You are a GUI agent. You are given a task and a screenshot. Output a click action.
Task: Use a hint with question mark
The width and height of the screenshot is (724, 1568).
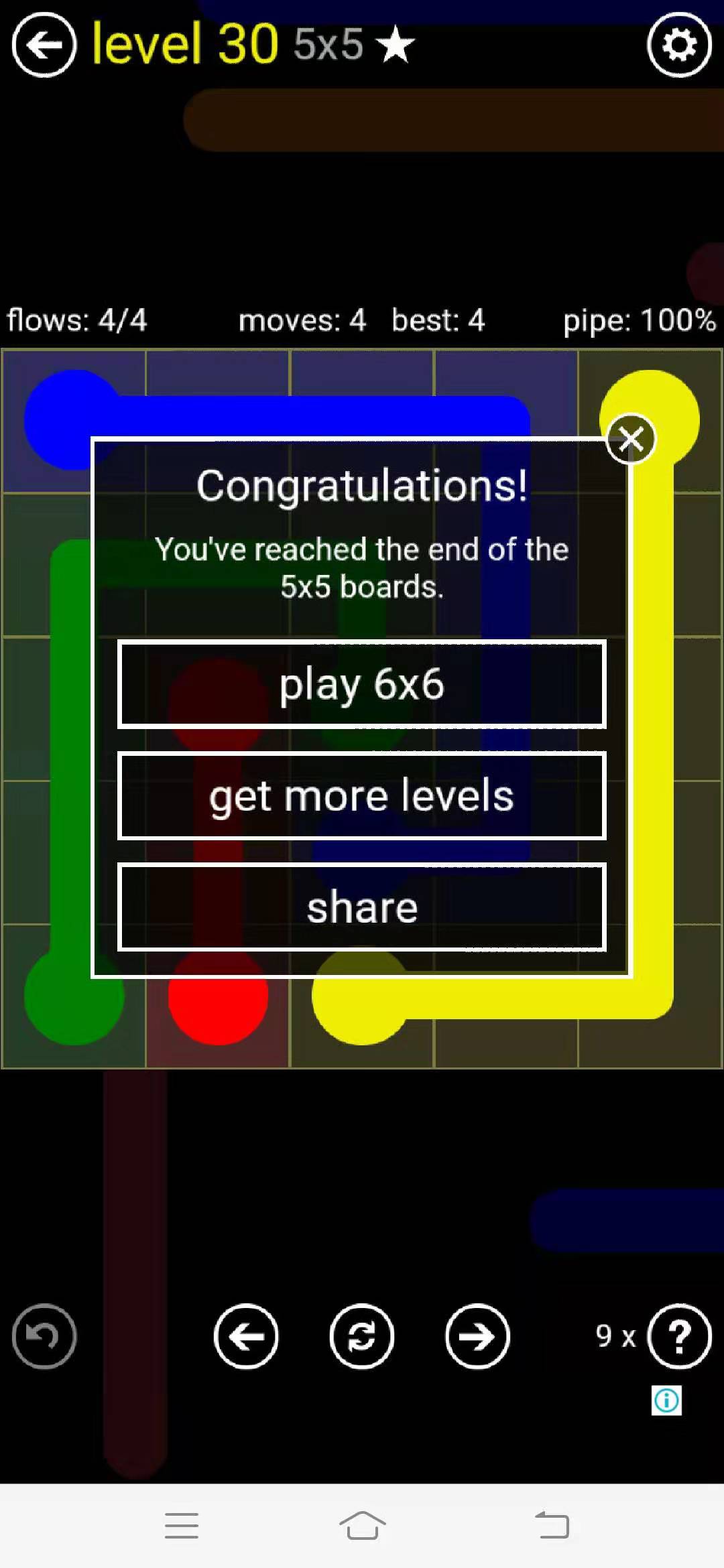coord(678,1336)
